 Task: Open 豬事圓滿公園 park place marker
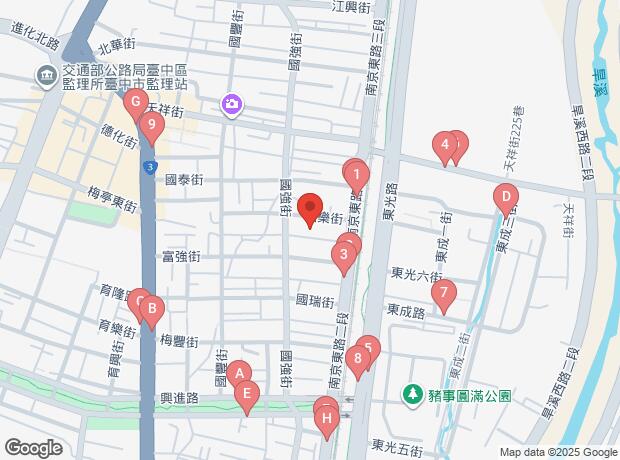[413, 395]
